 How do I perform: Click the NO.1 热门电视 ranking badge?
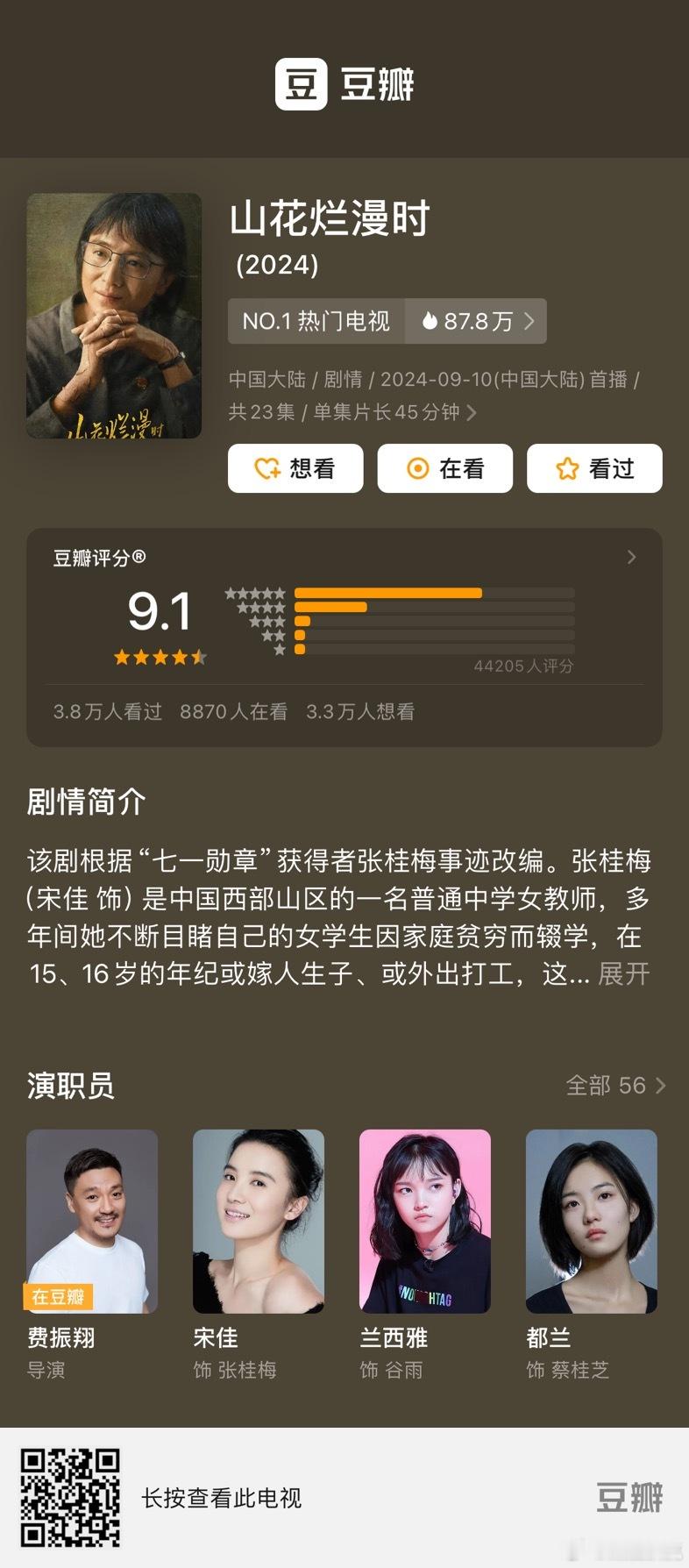tap(316, 321)
